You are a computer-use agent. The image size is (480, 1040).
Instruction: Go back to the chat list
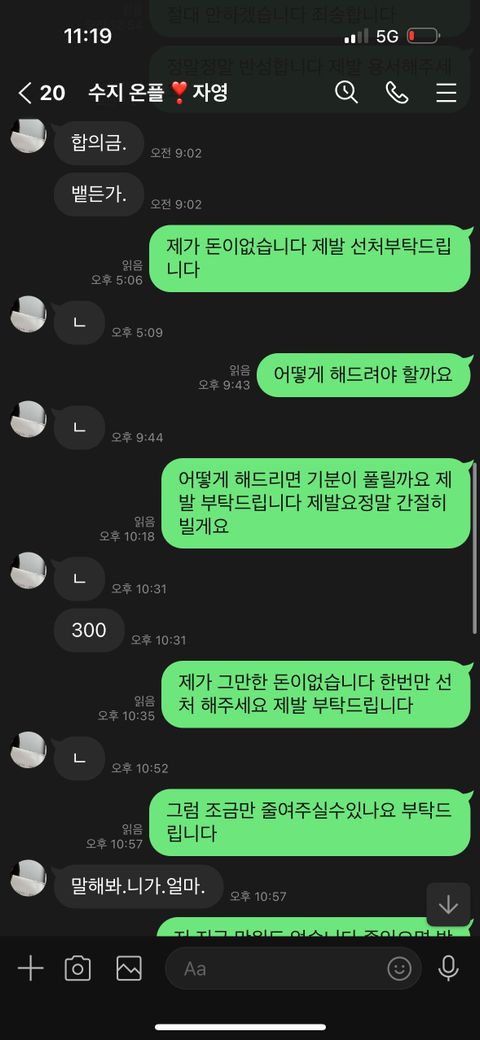click(25, 93)
